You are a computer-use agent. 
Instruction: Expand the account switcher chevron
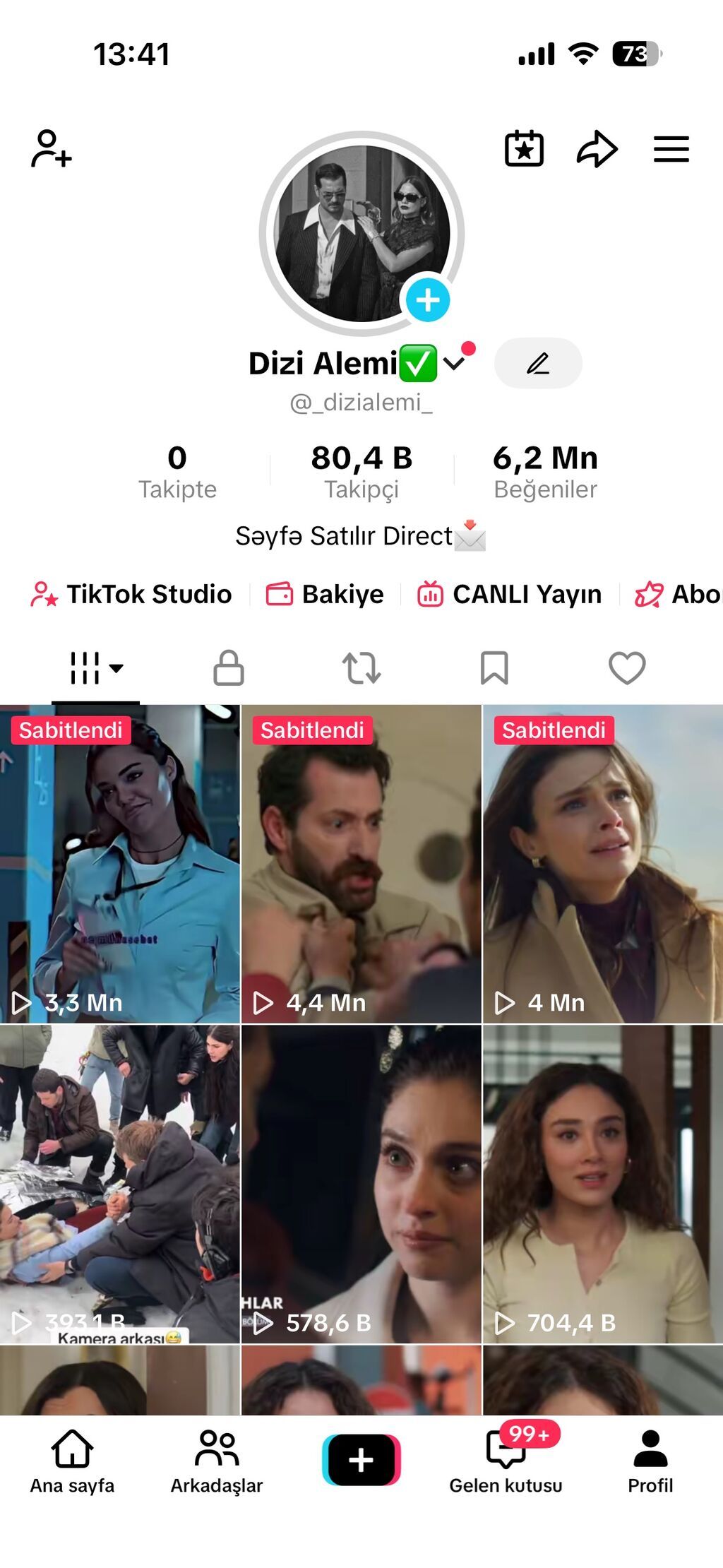pyautogui.click(x=454, y=363)
